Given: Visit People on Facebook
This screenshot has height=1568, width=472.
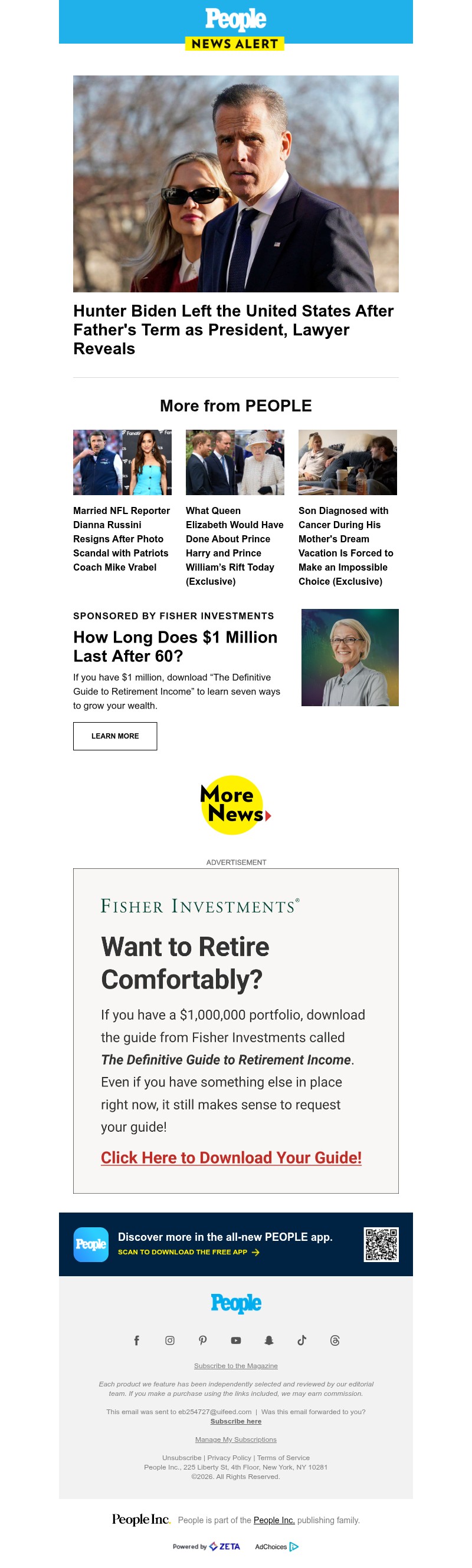Looking at the screenshot, I should [136, 1340].
